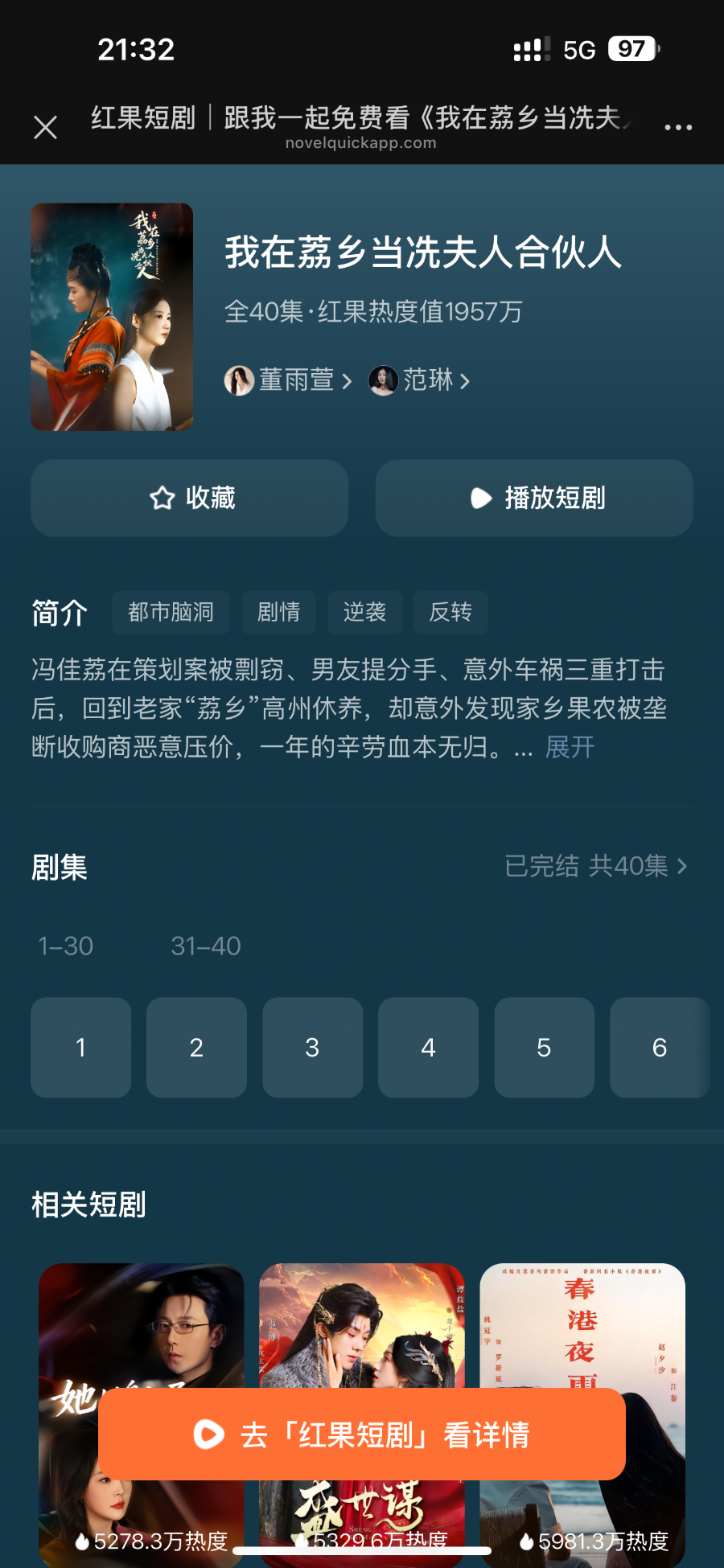The height and width of the screenshot is (1568, 724).
Task: Play episode 3
Action: click(x=312, y=1047)
